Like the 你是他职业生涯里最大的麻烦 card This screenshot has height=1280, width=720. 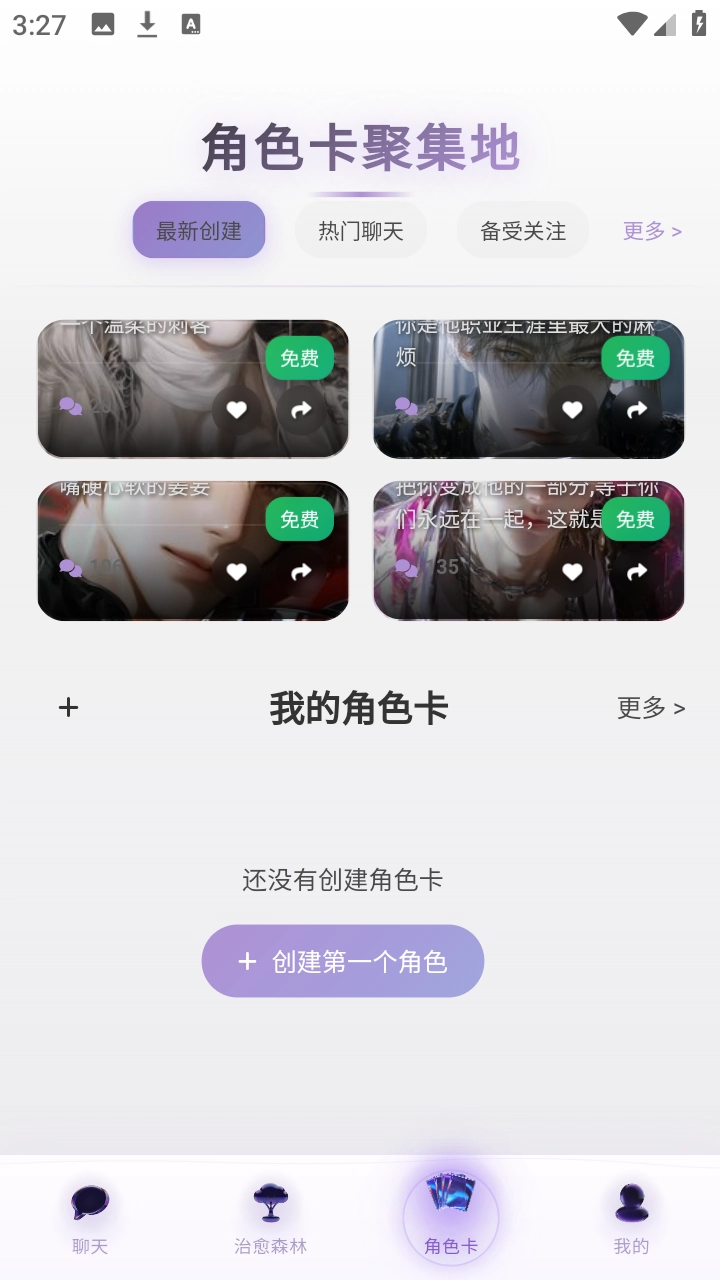(x=572, y=410)
